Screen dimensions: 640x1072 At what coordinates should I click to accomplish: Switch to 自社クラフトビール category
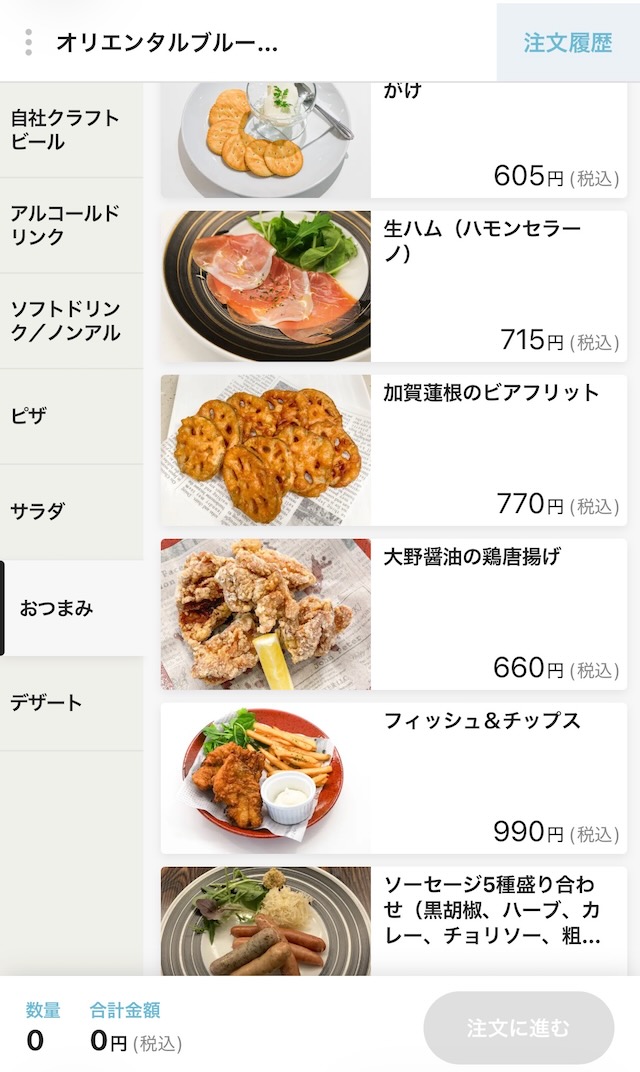(70, 130)
